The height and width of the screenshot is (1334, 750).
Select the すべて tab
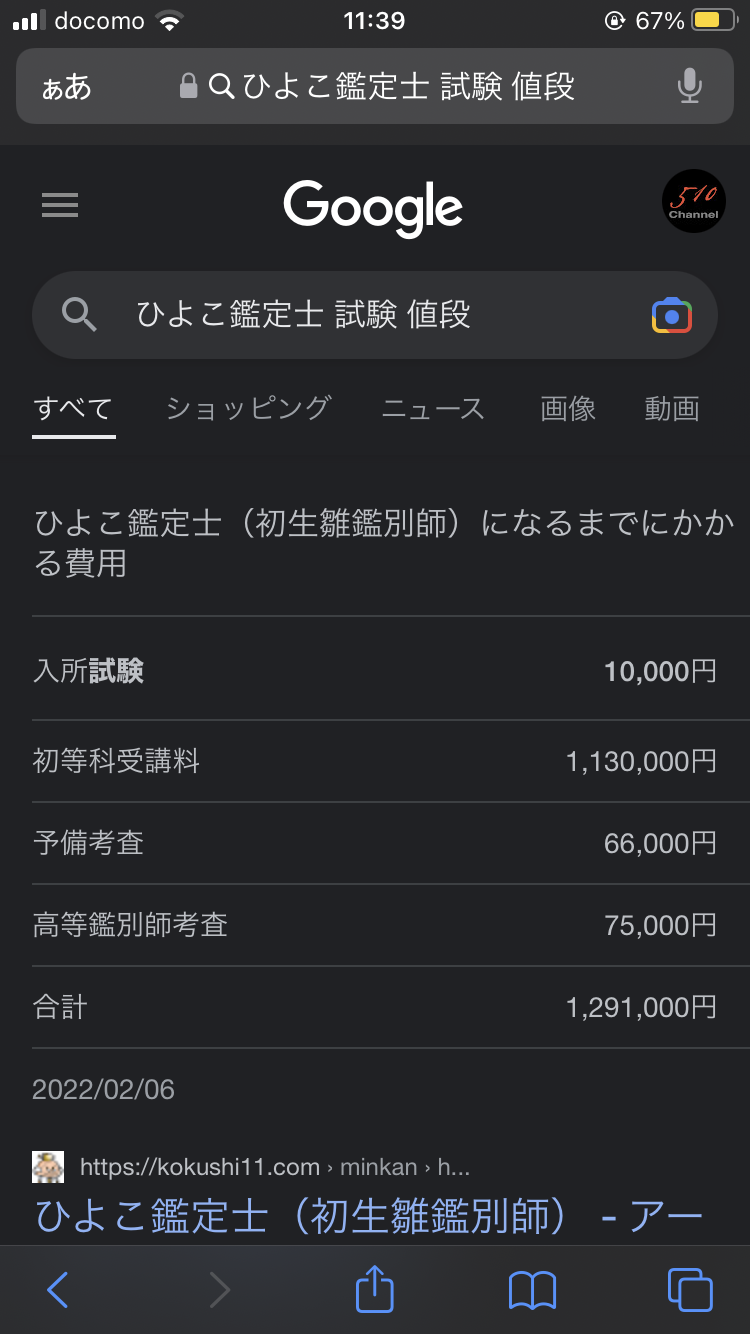73,409
